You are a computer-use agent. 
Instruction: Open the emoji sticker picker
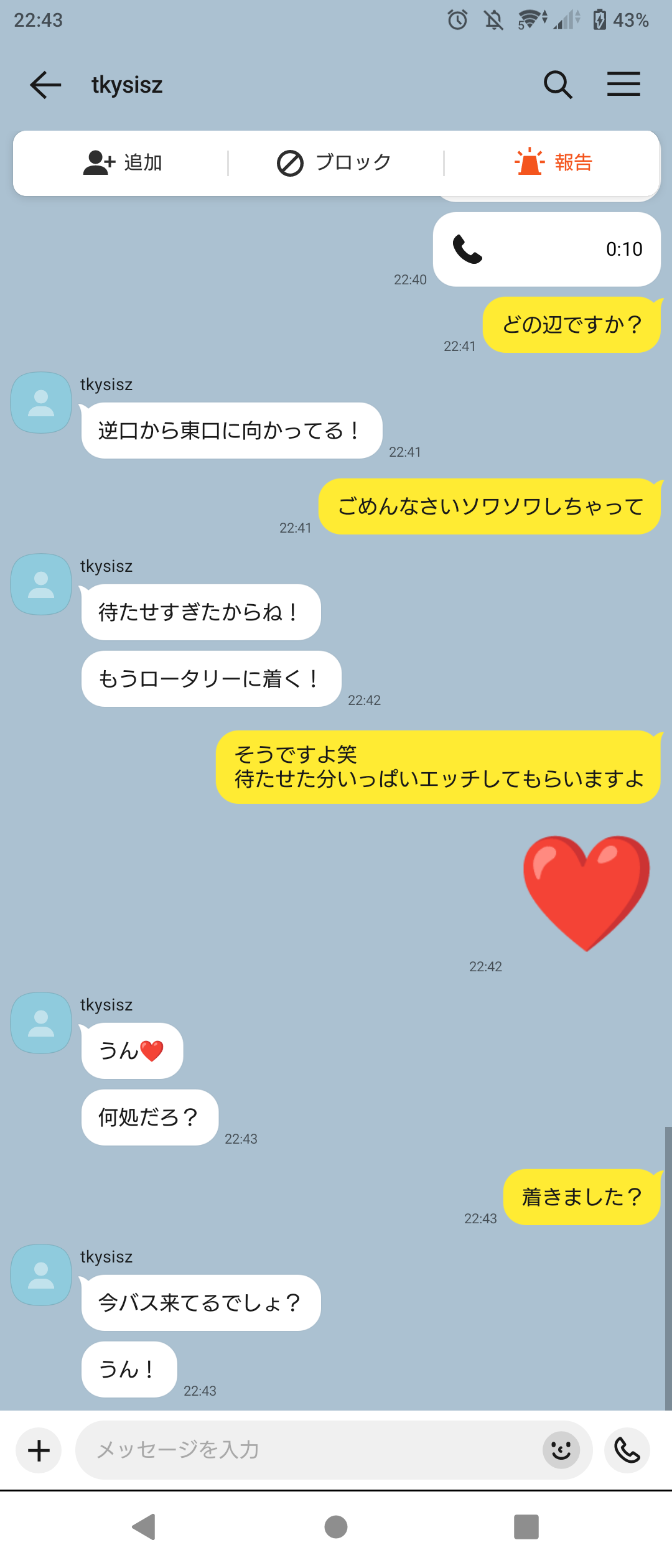[x=561, y=1450]
